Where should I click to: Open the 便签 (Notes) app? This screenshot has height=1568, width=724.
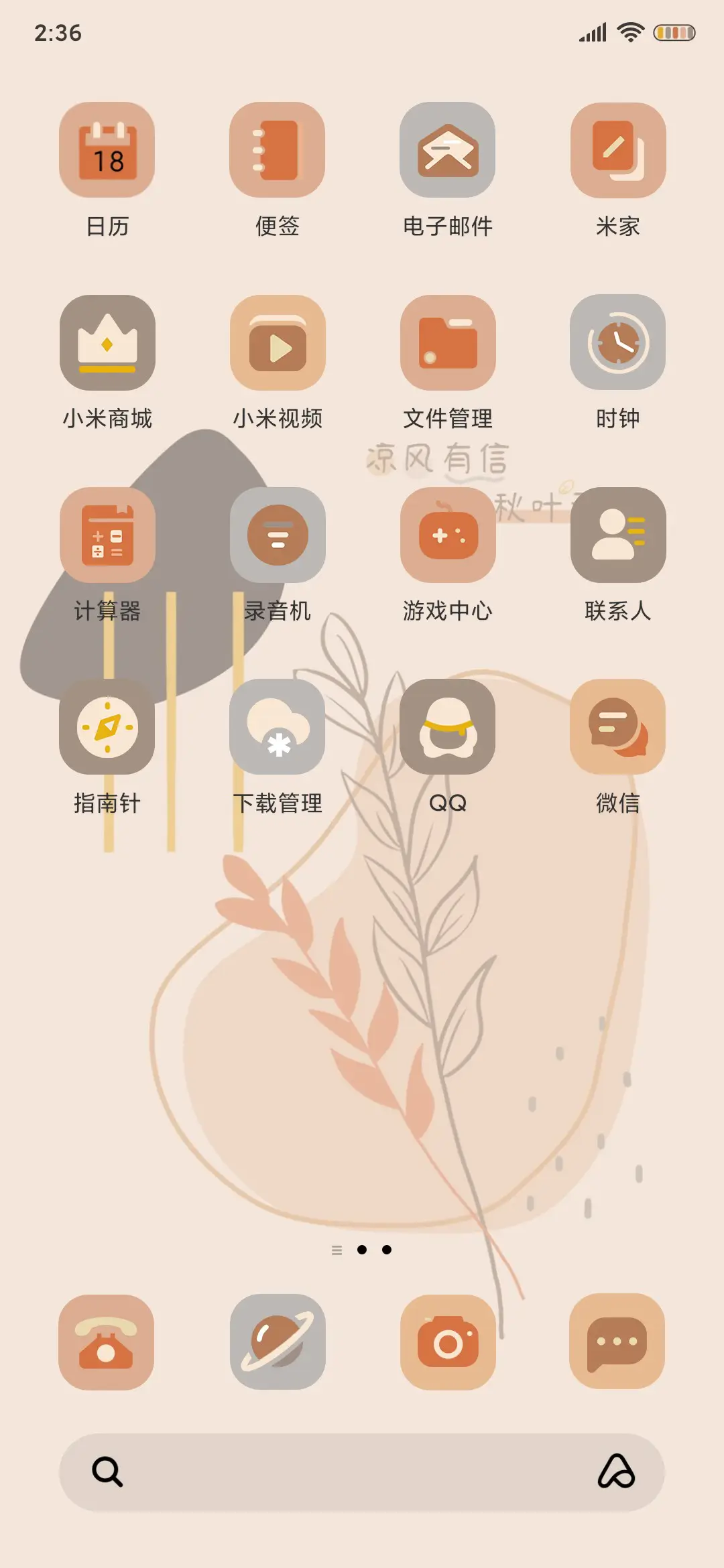pyautogui.click(x=278, y=151)
